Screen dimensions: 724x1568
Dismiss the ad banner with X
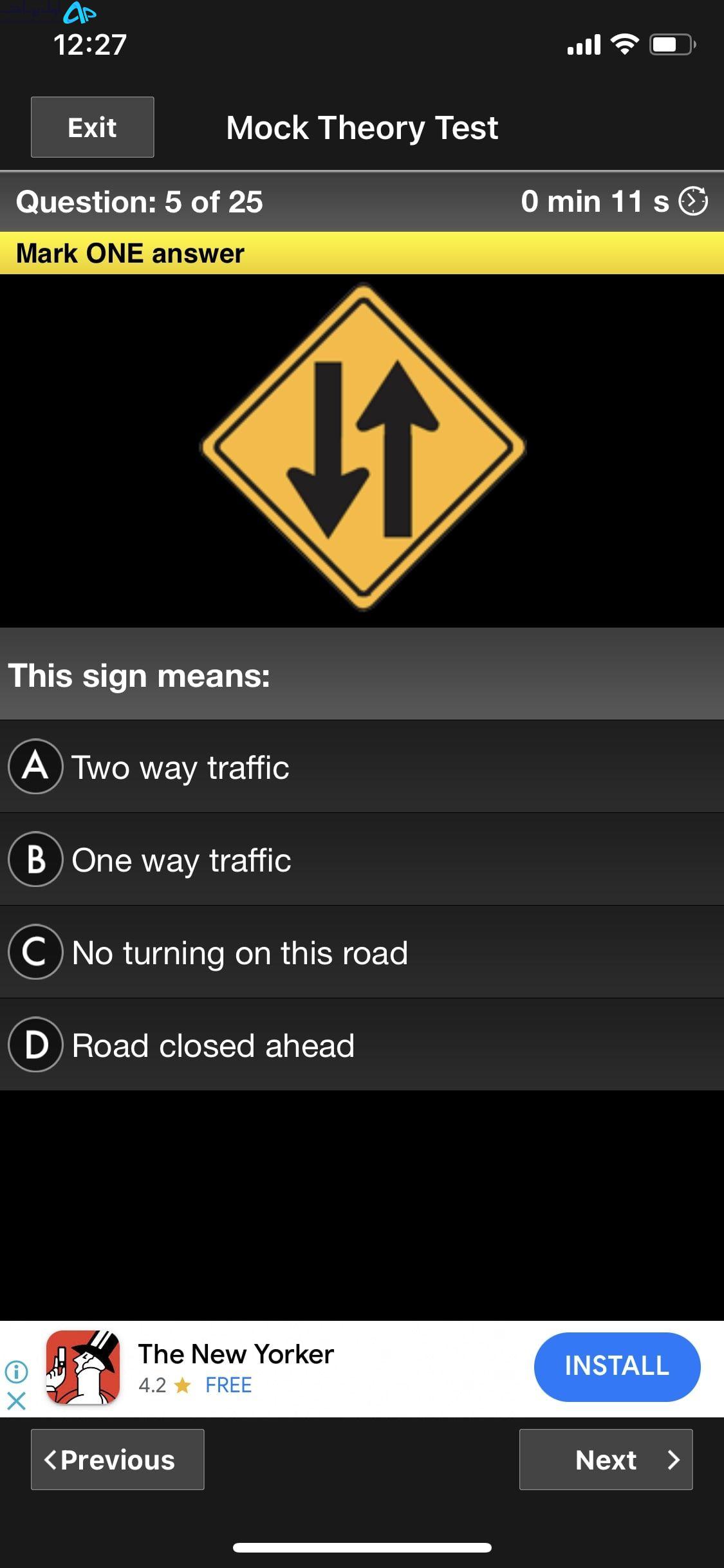(16, 1400)
